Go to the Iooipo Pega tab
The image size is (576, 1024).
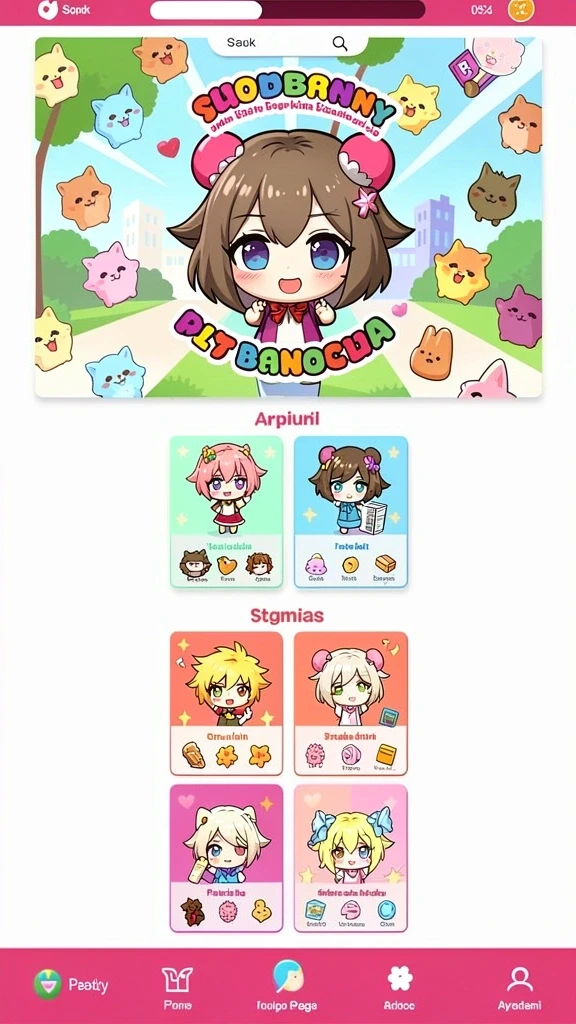(287, 986)
